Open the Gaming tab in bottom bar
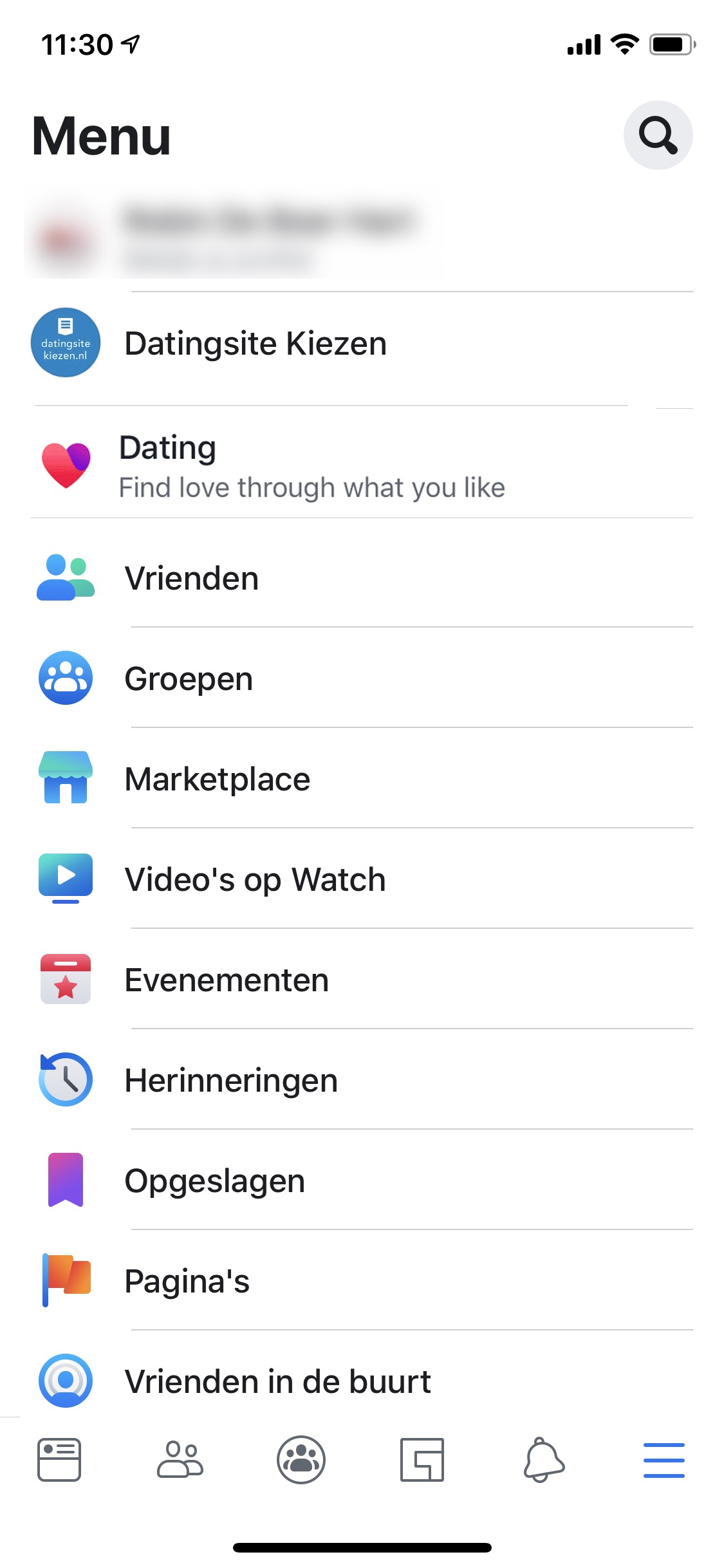This screenshot has width=724, height=1568. [x=422, y=1461]
